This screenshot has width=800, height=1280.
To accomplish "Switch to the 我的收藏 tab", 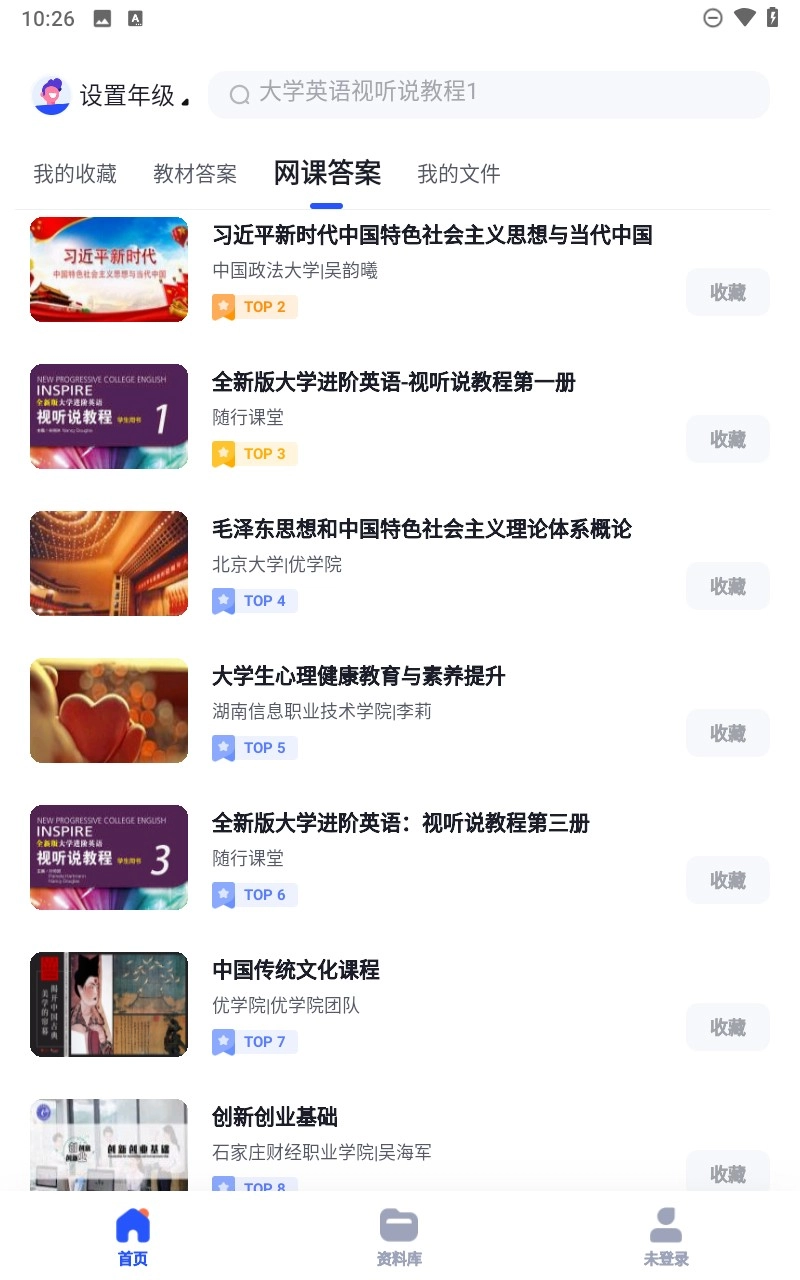I will click(x=74, y=173).
